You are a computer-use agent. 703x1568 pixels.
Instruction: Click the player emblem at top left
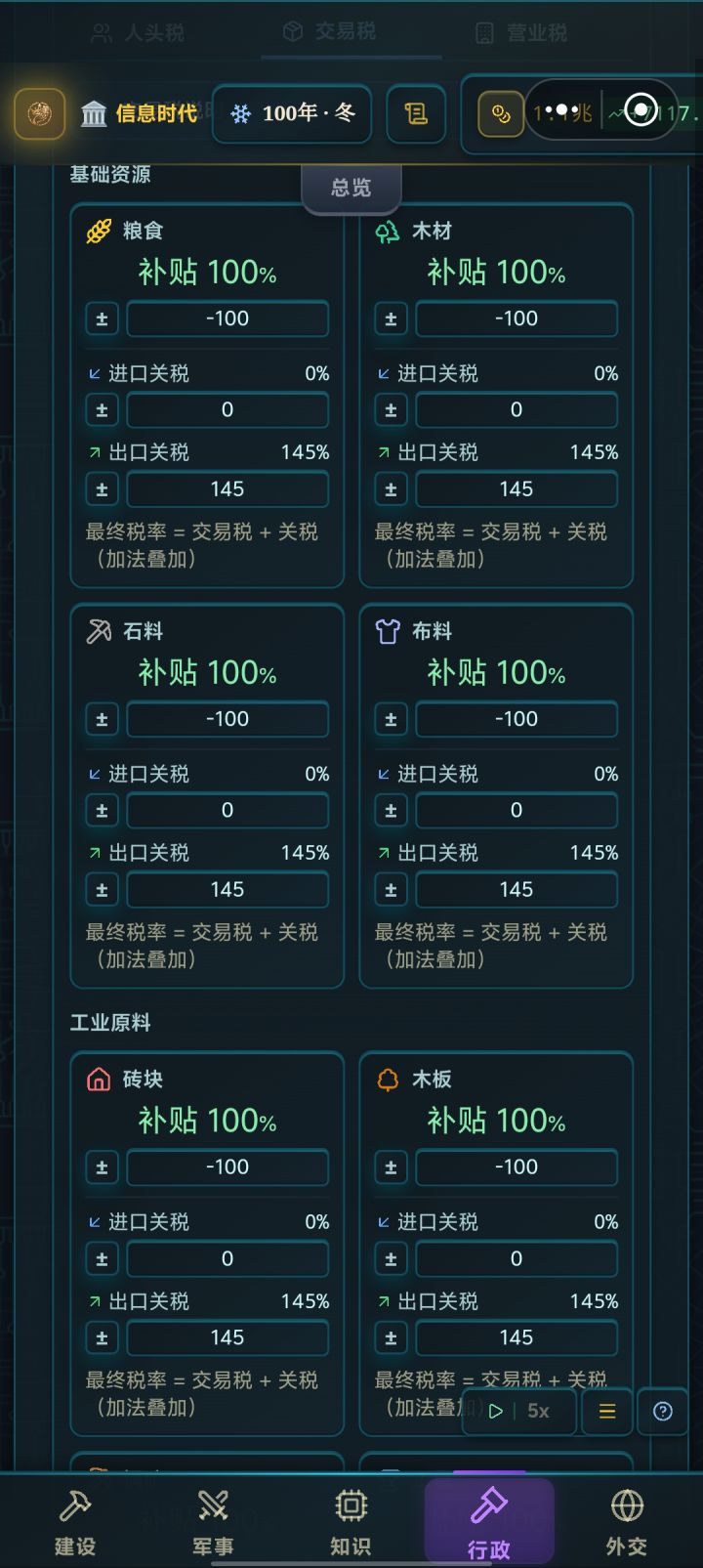tap(39, 114)
